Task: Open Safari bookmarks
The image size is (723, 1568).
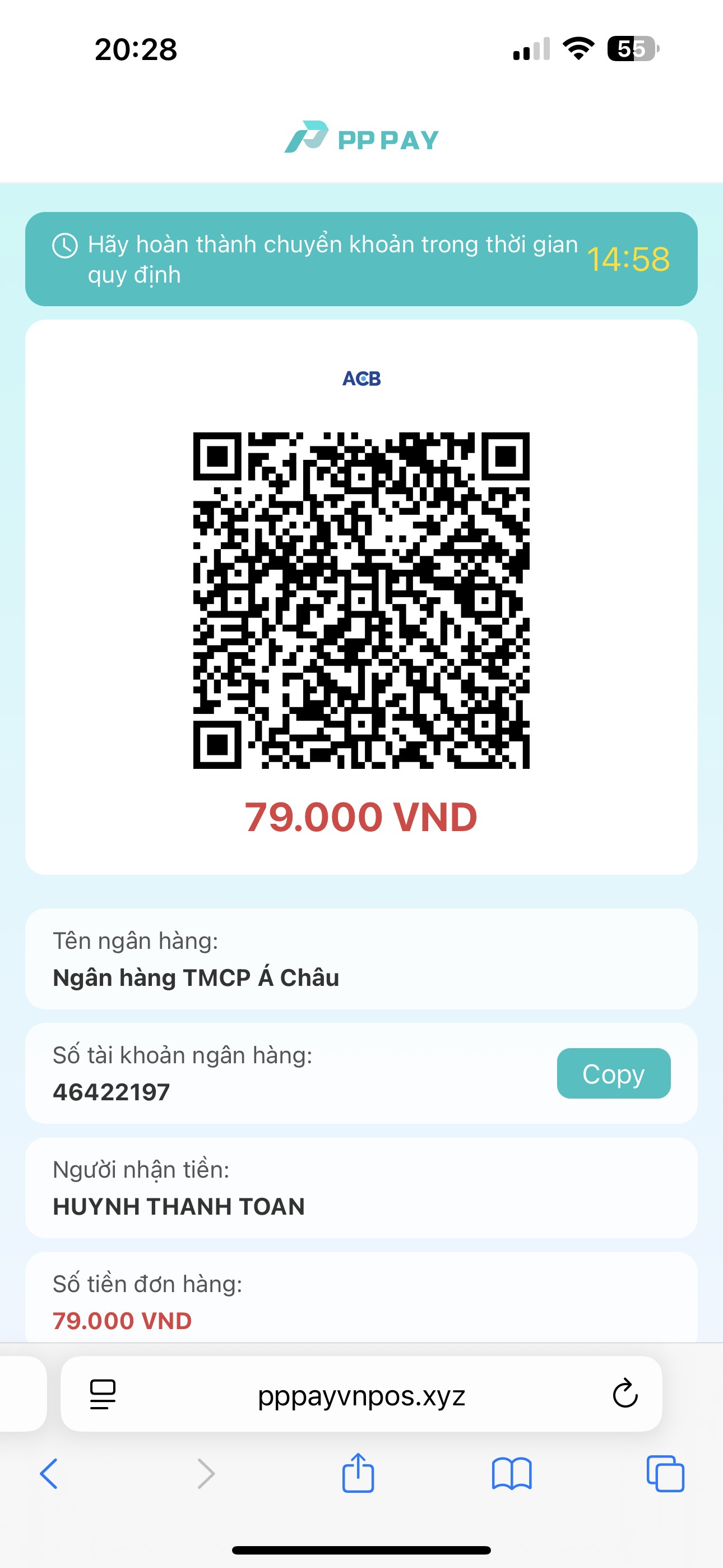Action: tap(511, 1474)
